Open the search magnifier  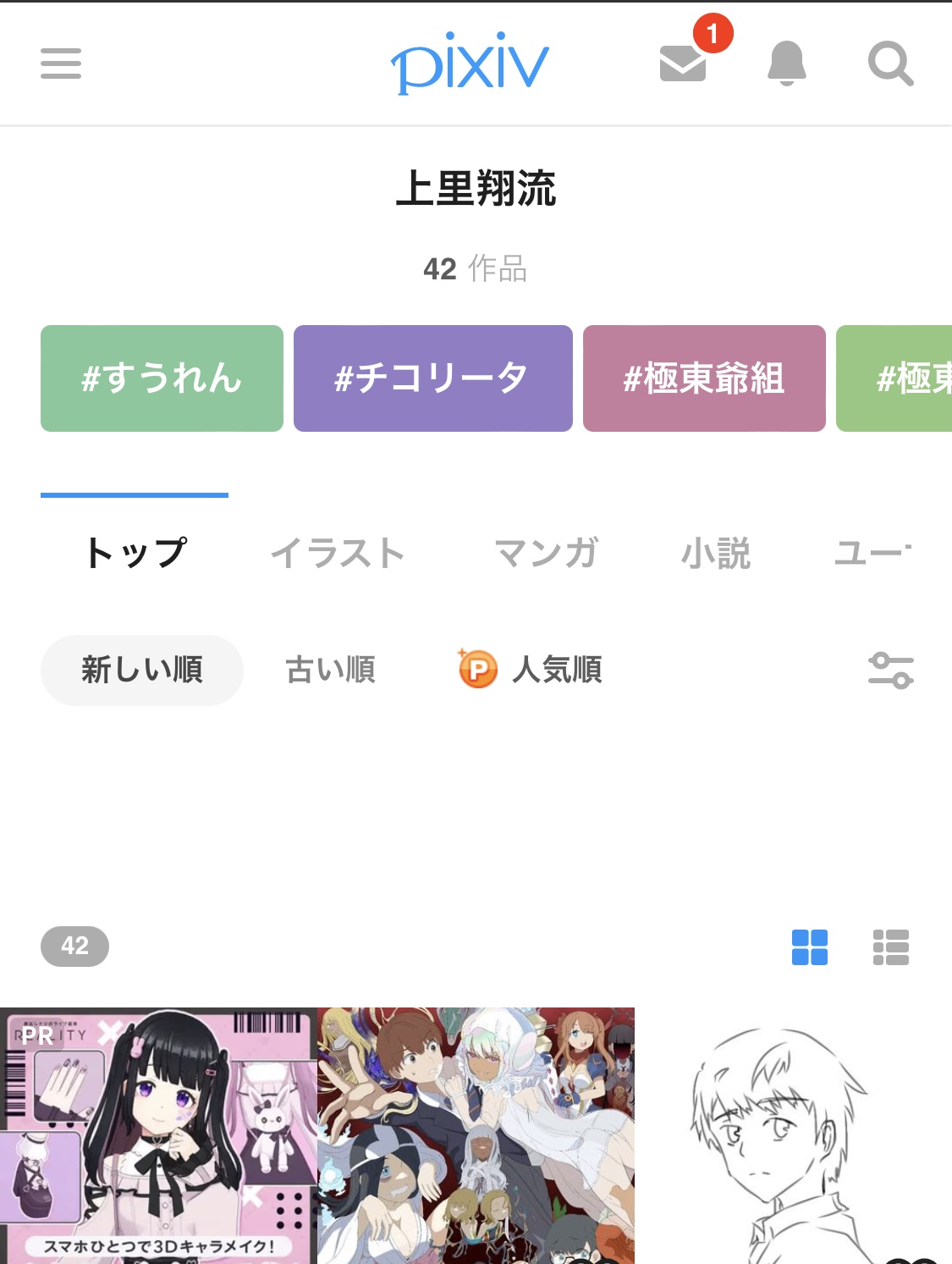click(890, 63)
